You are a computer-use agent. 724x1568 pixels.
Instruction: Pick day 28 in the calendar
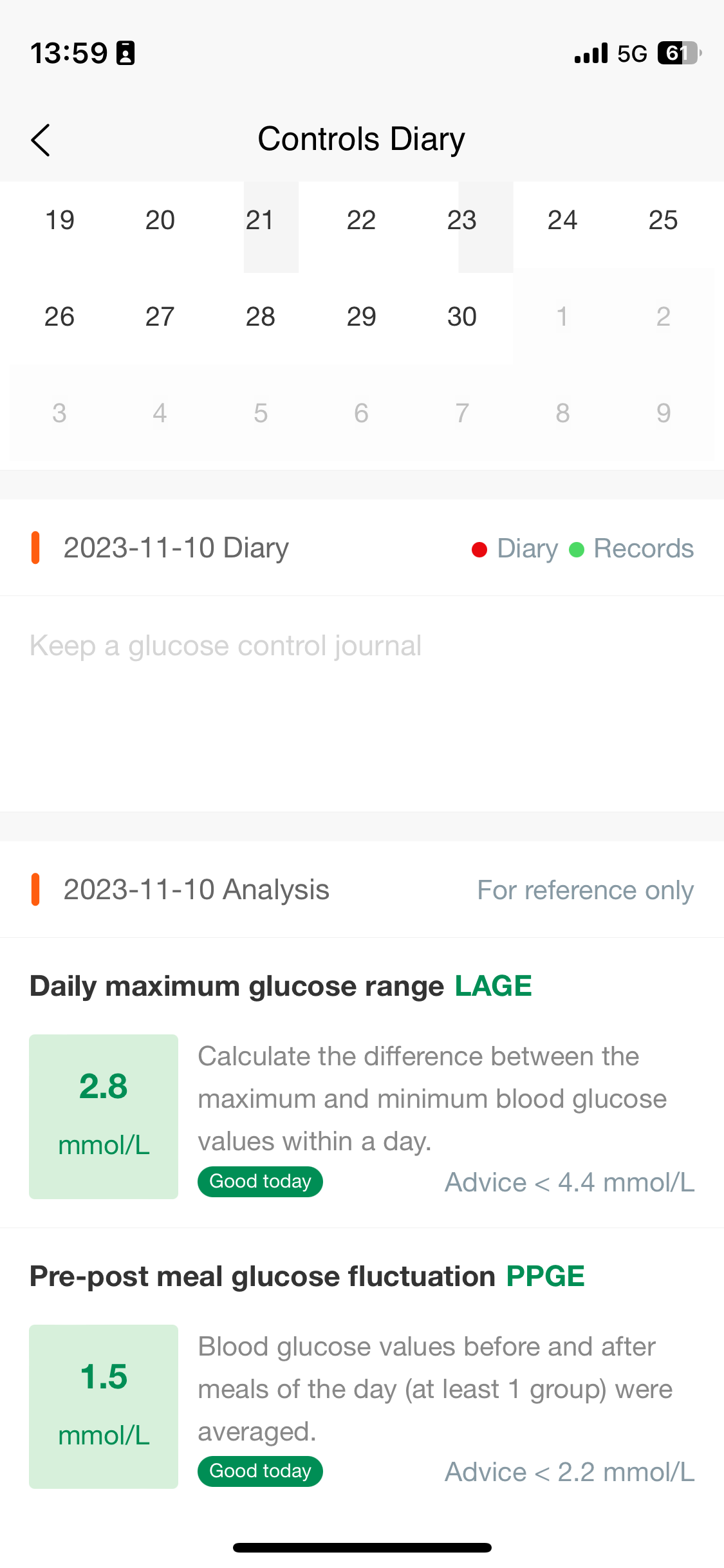(x=261, y=317)
